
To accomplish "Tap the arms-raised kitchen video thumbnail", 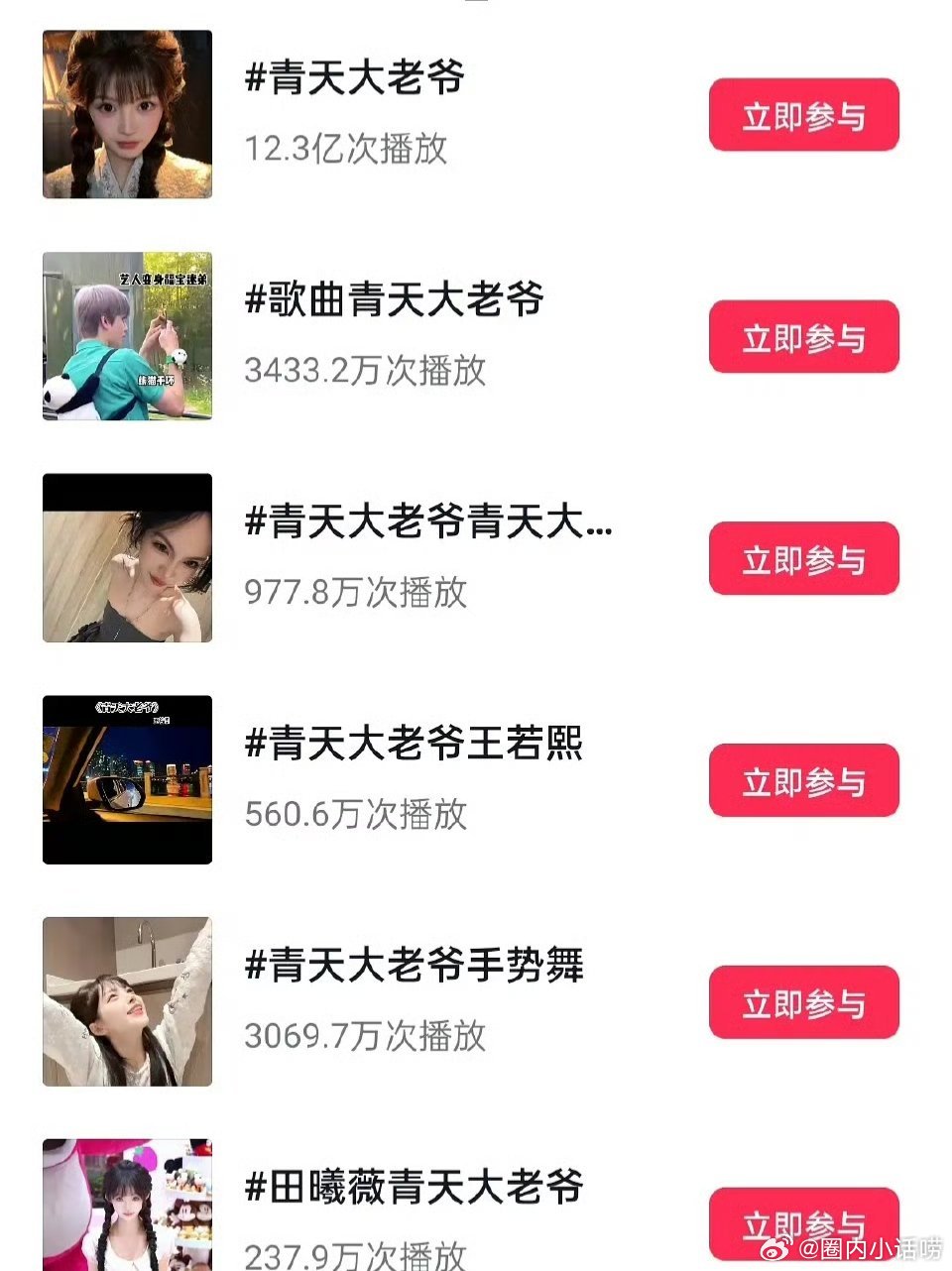I will (126, 1001).
